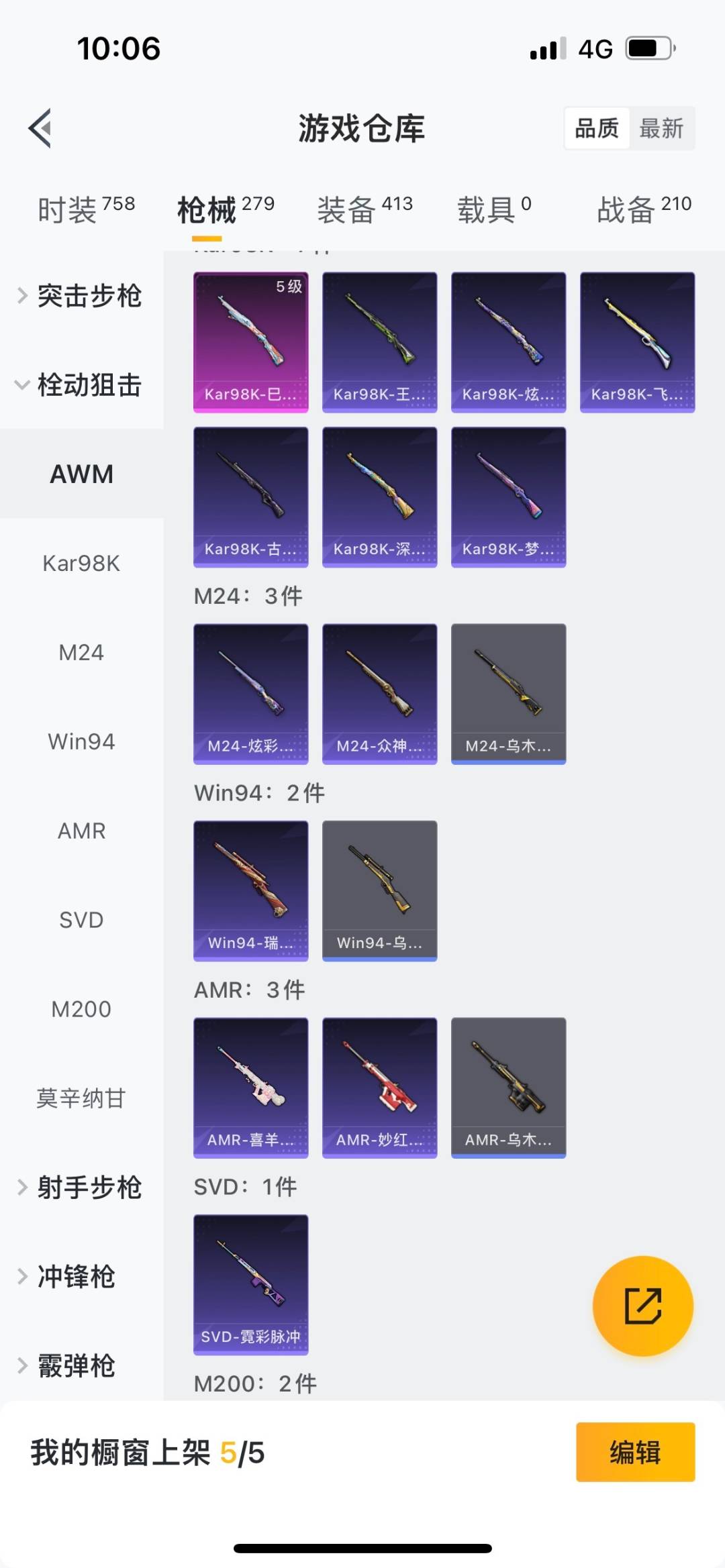Screen dimensions: 725x1568
Task: Tap the yellow floating share button
Action: pos(642,1306)
